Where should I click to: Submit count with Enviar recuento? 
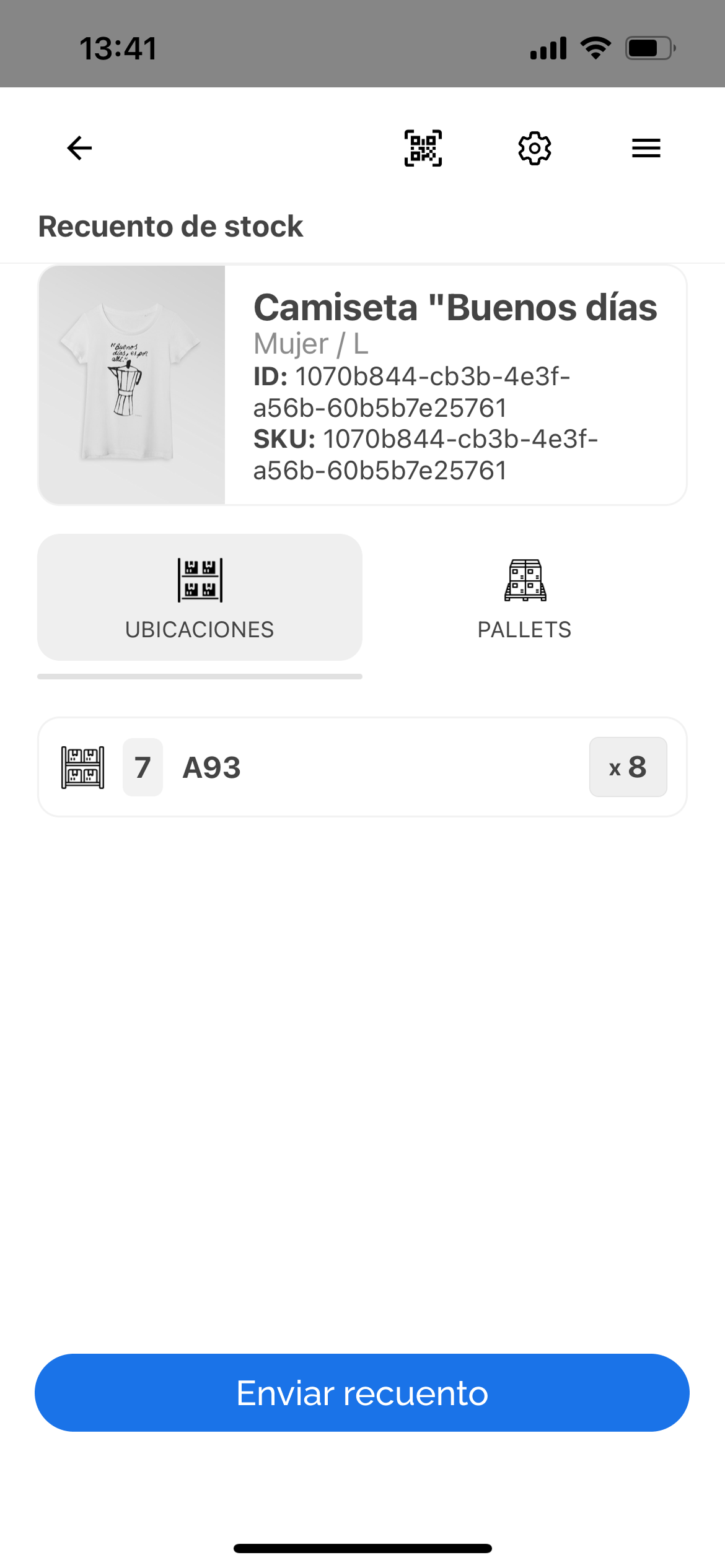(x=362, y=1393)
